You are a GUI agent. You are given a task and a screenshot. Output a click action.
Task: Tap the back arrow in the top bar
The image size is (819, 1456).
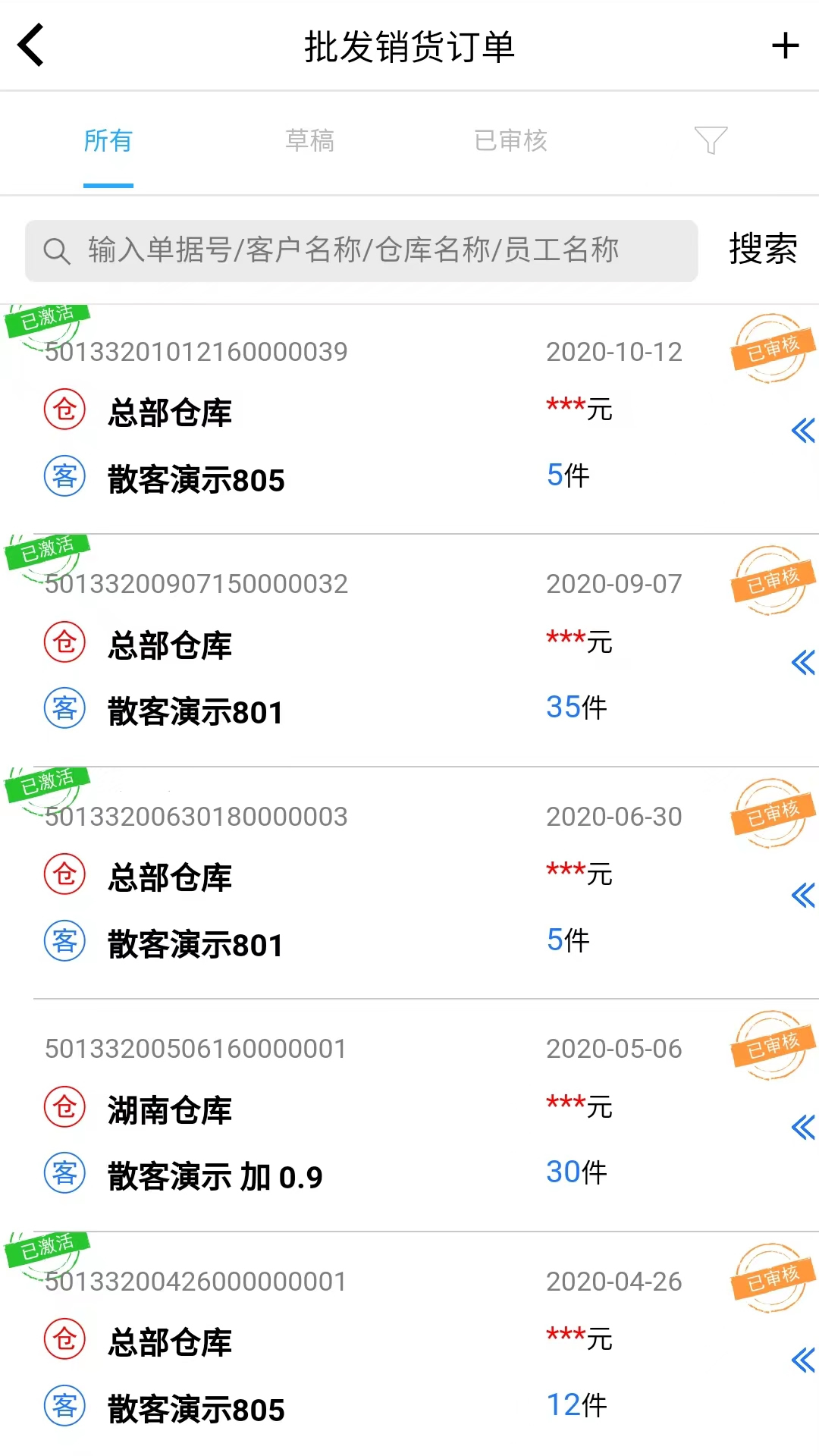pyautogui.click(x=32, y=45)
